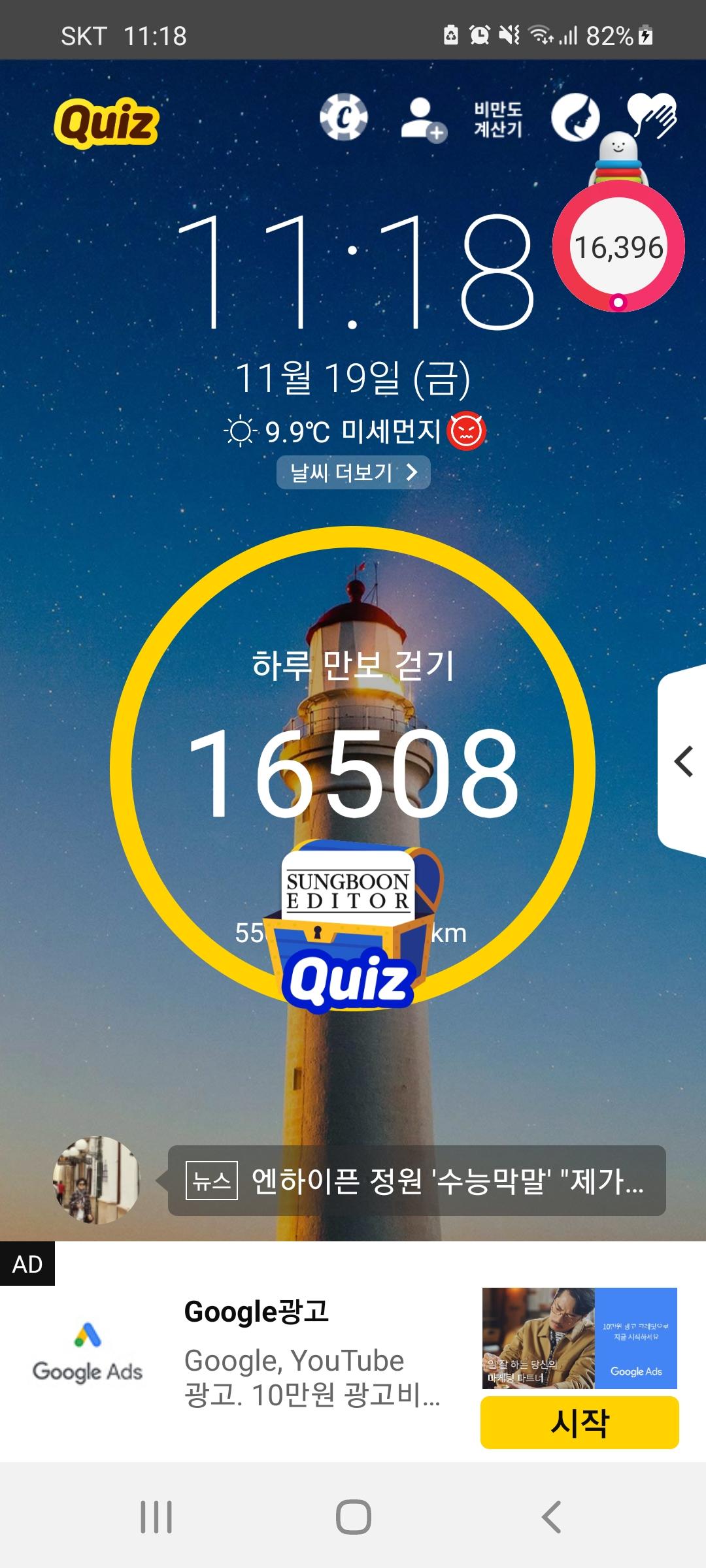Tap the add friend icon
This screenshot has width=706, height=1568.
[422, 119]
